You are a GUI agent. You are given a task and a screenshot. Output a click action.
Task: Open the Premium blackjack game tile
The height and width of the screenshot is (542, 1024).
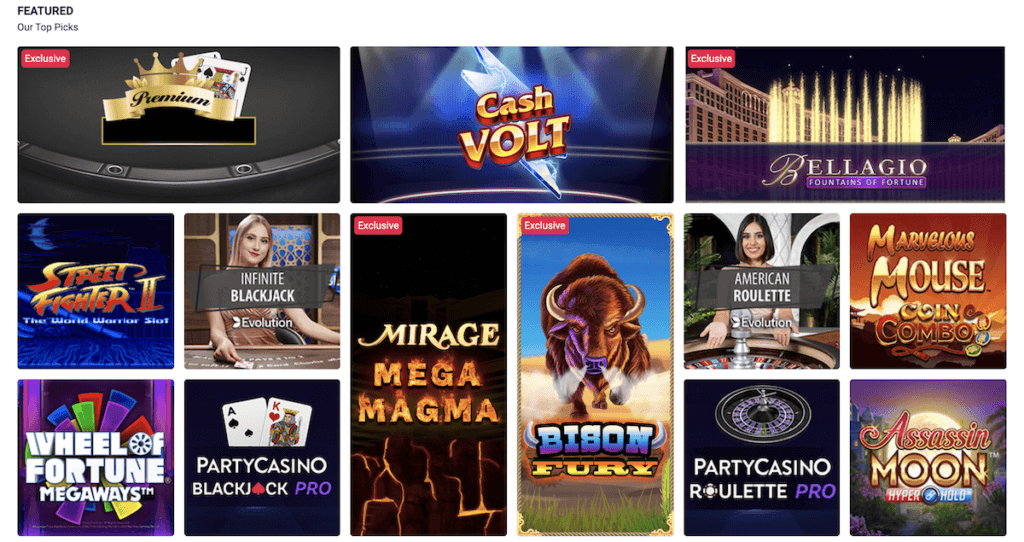pyautogui.click(x=178, y=125)
